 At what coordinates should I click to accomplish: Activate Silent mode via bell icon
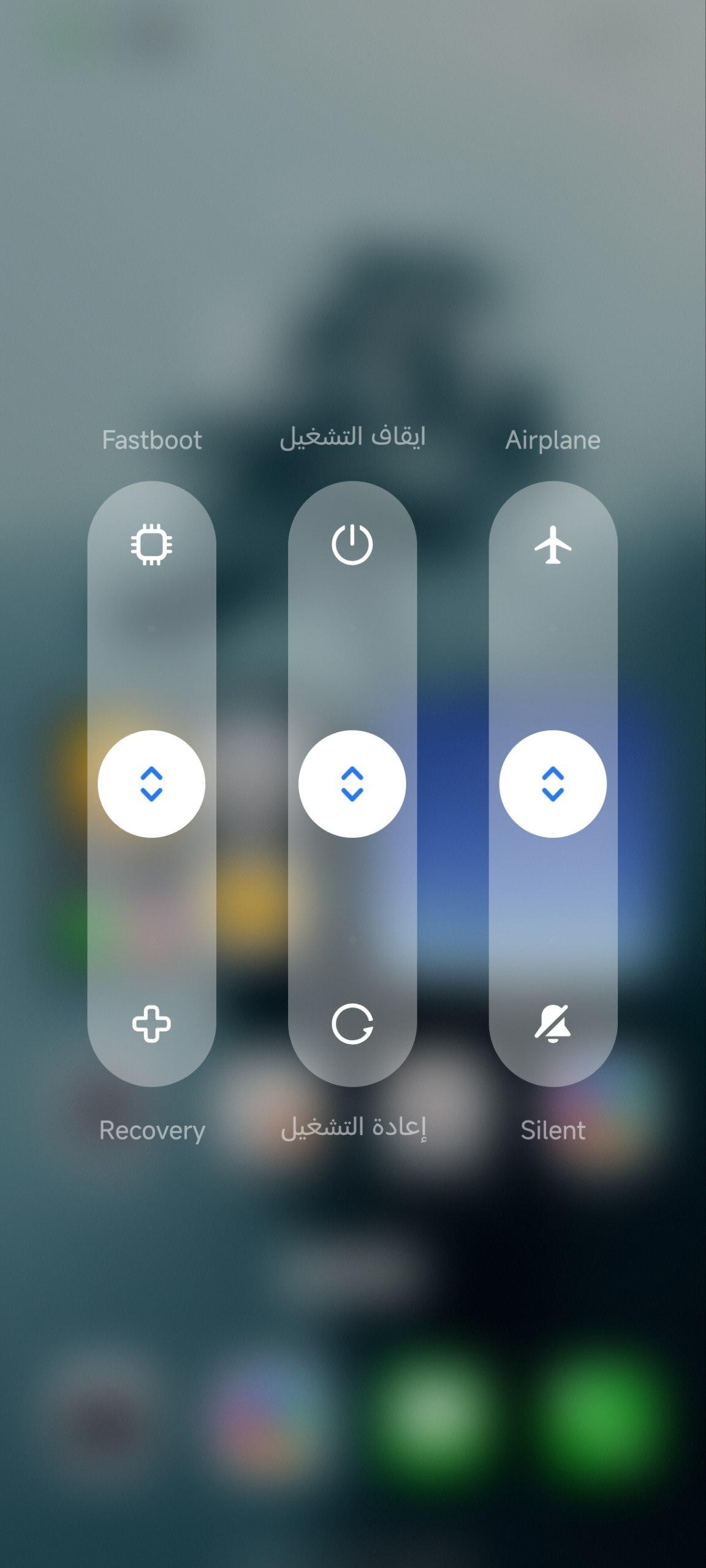(x=553, y=1023)
